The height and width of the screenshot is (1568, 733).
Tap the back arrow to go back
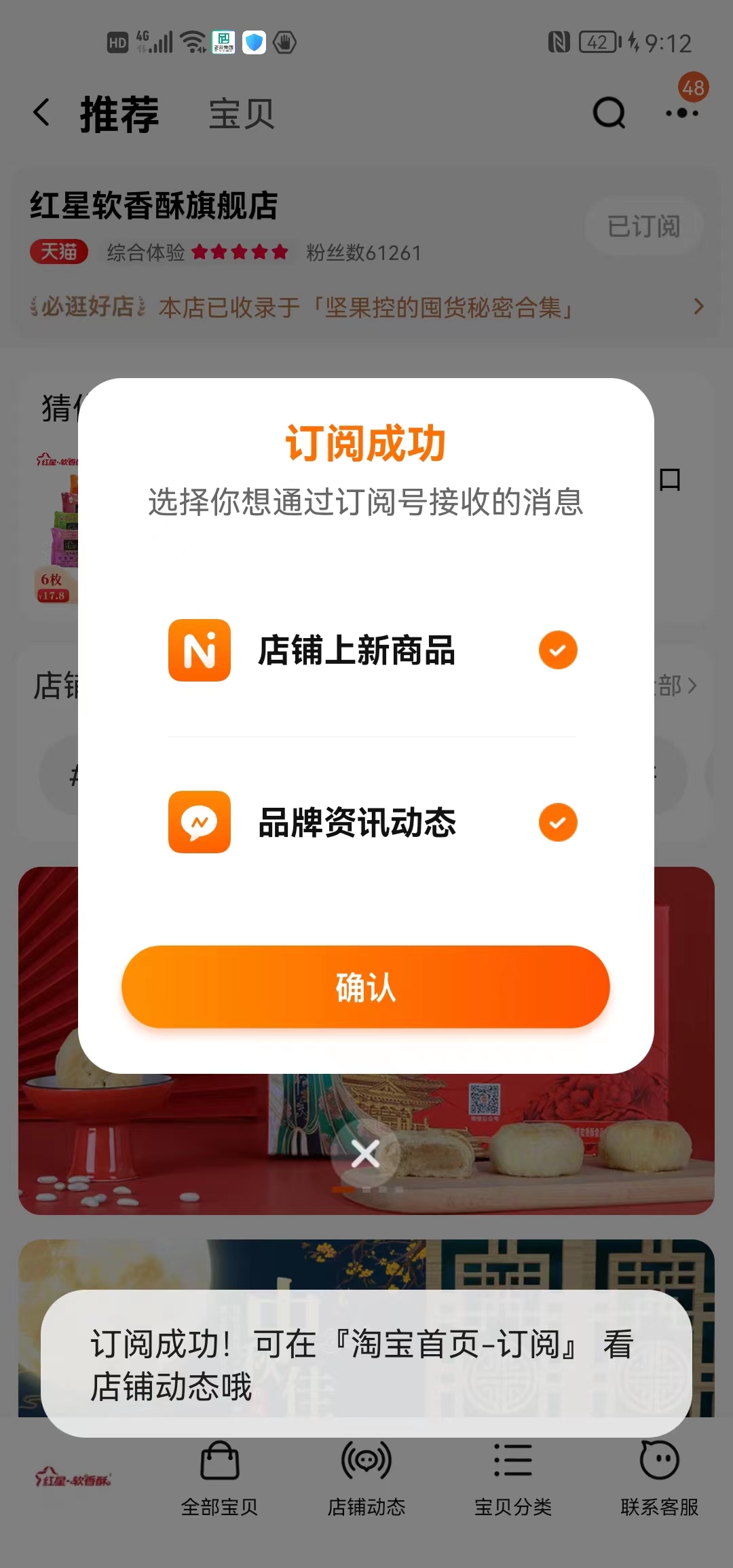[x=42, y=113]
